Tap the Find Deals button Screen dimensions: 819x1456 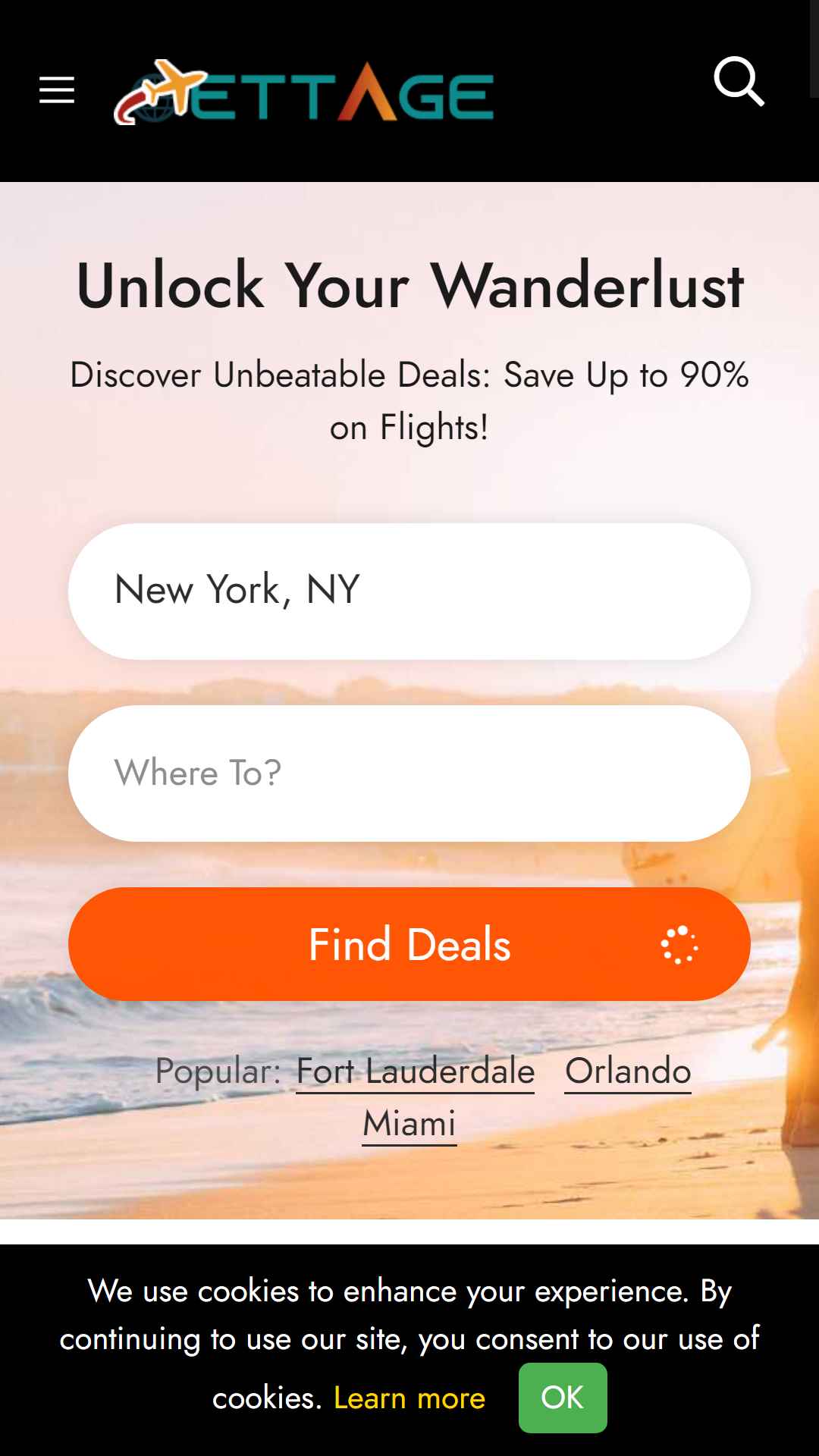(x=409, y=944)
